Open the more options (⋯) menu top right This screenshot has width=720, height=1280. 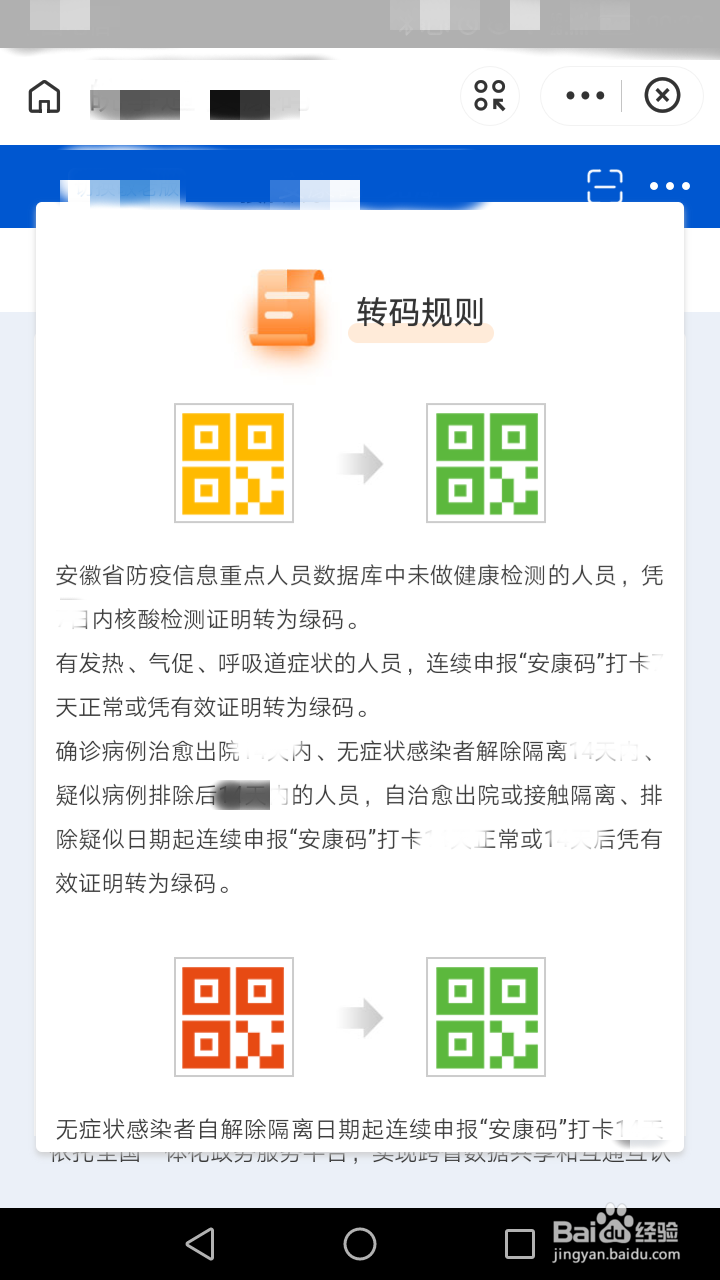click(x=585, y=95)
